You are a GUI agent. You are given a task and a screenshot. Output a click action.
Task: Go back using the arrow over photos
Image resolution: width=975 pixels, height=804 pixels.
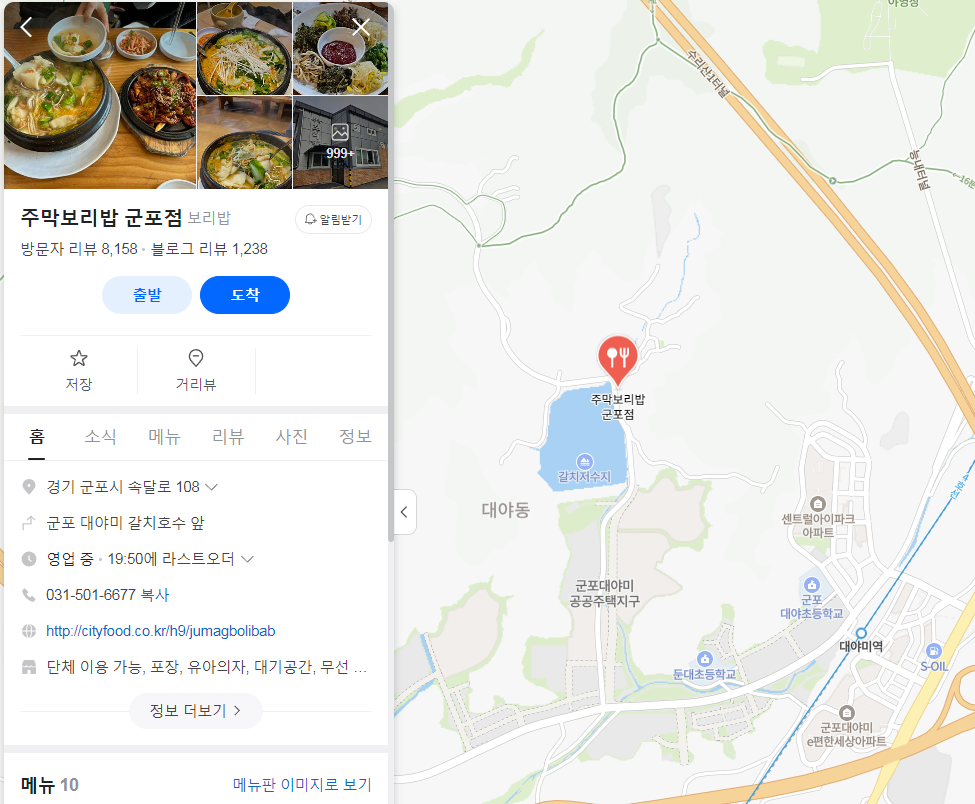tap(26, 27)
